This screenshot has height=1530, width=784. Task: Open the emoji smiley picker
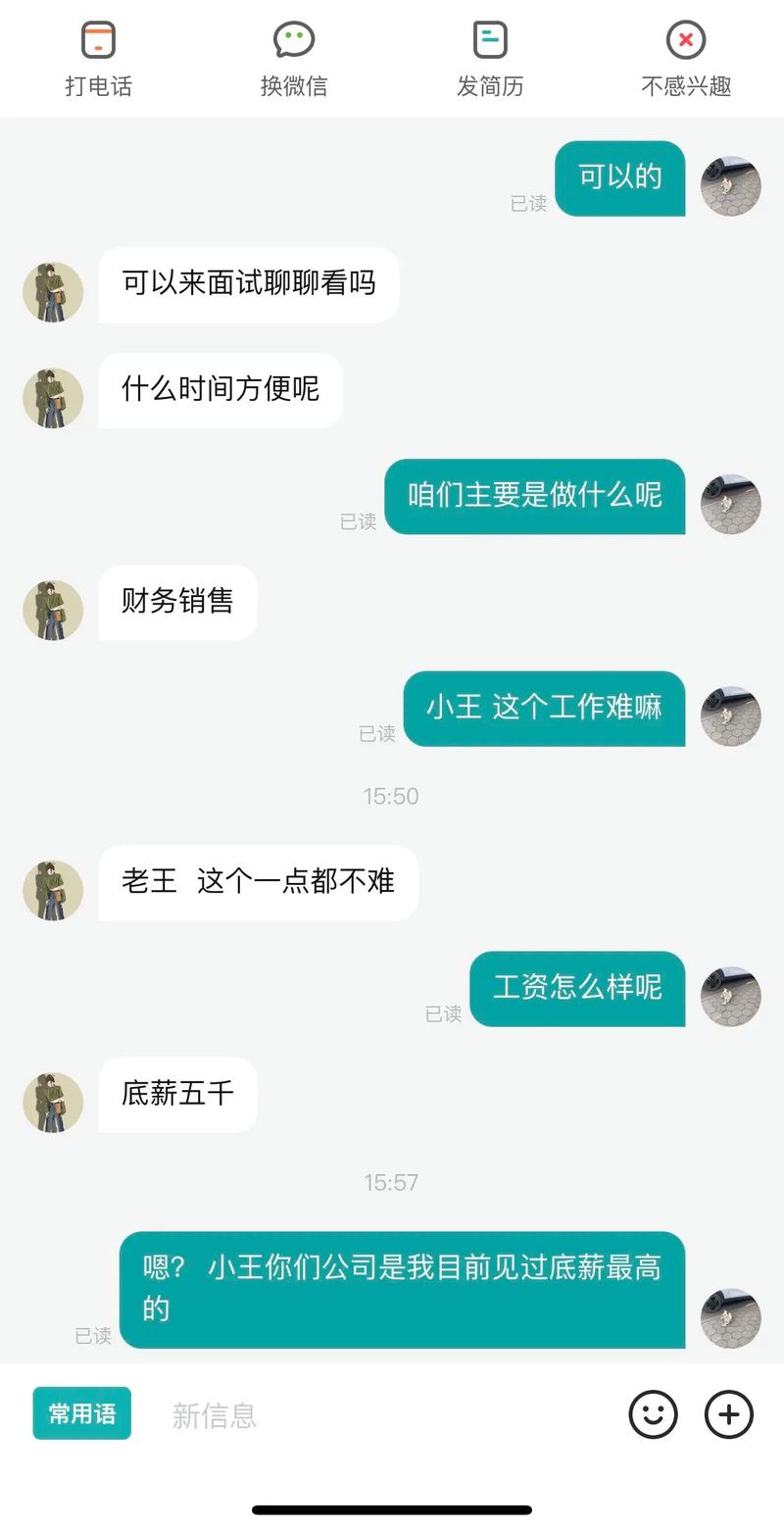654,1414
